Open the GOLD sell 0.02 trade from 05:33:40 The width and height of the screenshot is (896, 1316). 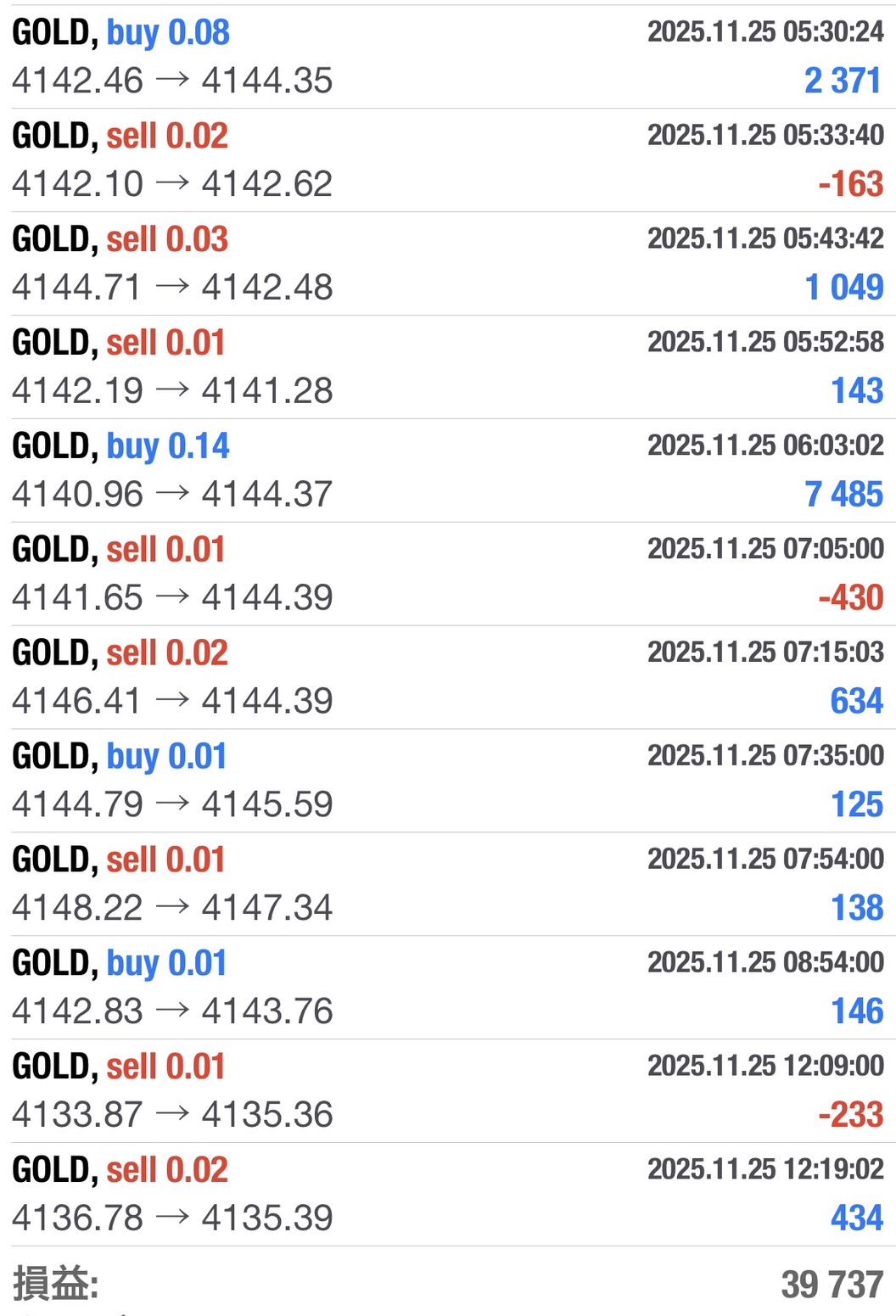coord(448,160)
